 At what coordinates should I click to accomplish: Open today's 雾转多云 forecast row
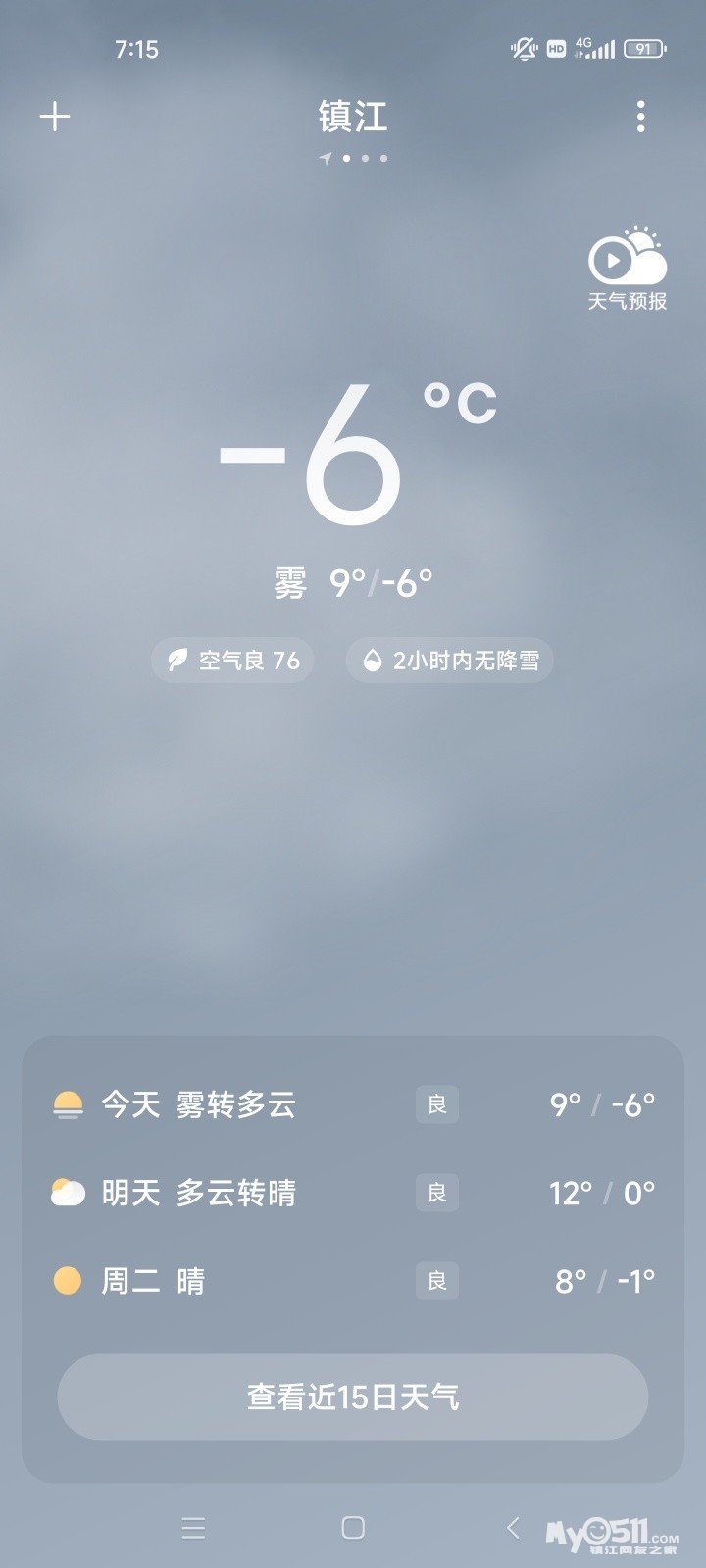point(353,1104)
